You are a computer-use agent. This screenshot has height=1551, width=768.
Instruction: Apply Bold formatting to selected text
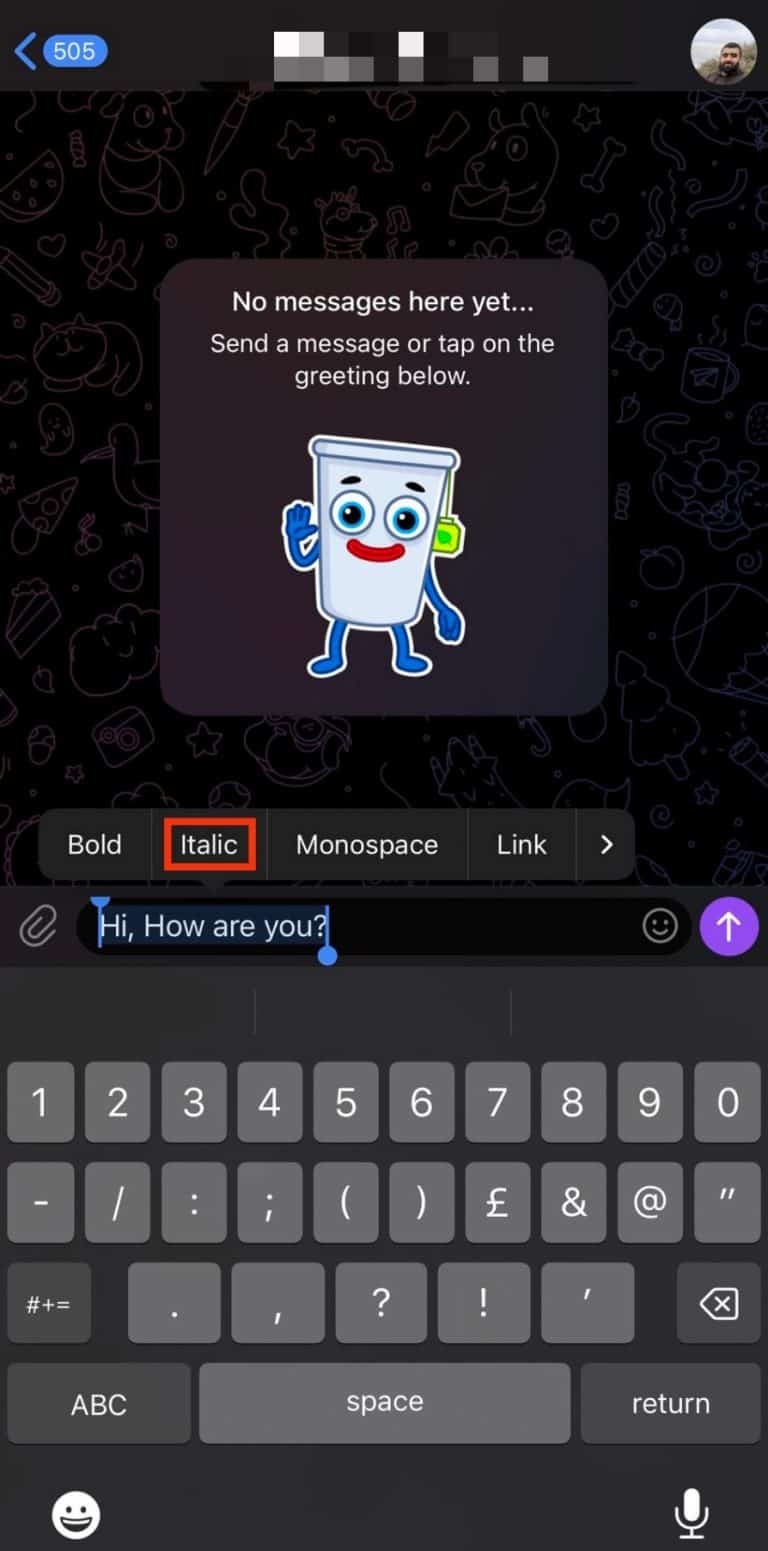coord(95,845)
